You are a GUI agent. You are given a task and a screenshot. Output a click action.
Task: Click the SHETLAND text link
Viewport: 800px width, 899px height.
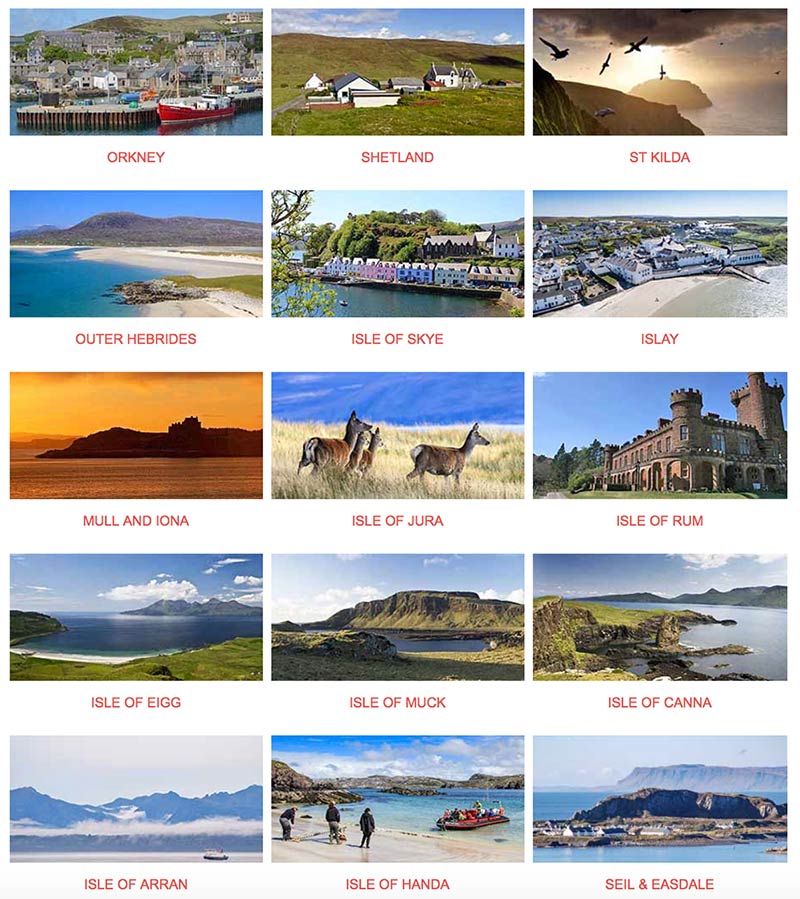[396, 158]
